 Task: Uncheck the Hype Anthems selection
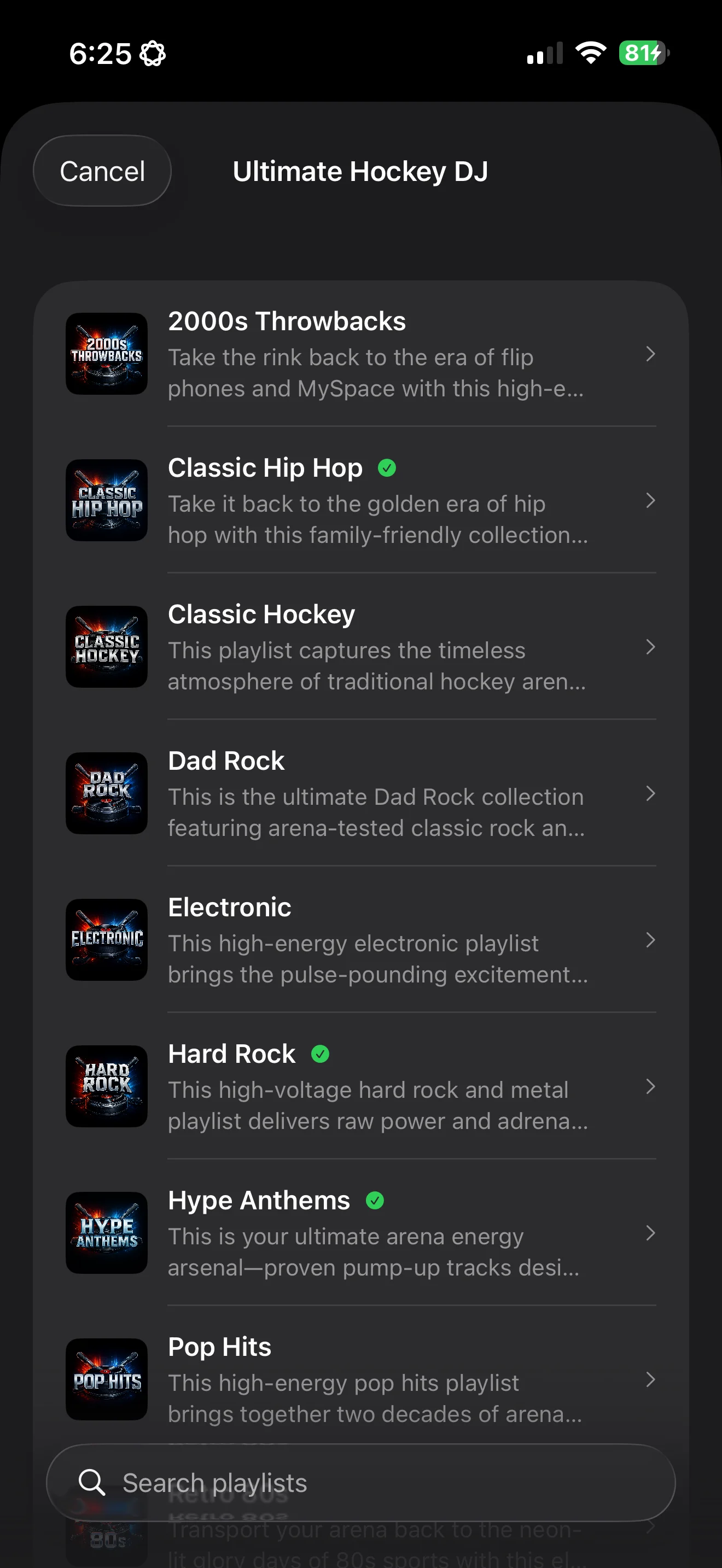point(376,1200)
